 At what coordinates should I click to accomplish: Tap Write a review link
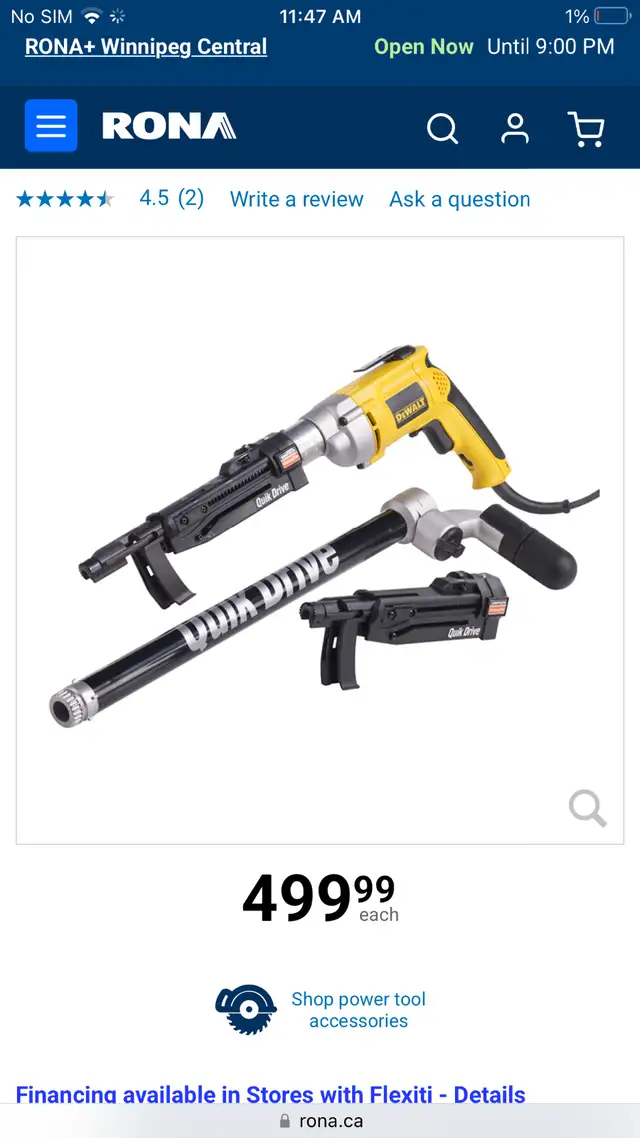click(x=296, y=199)
